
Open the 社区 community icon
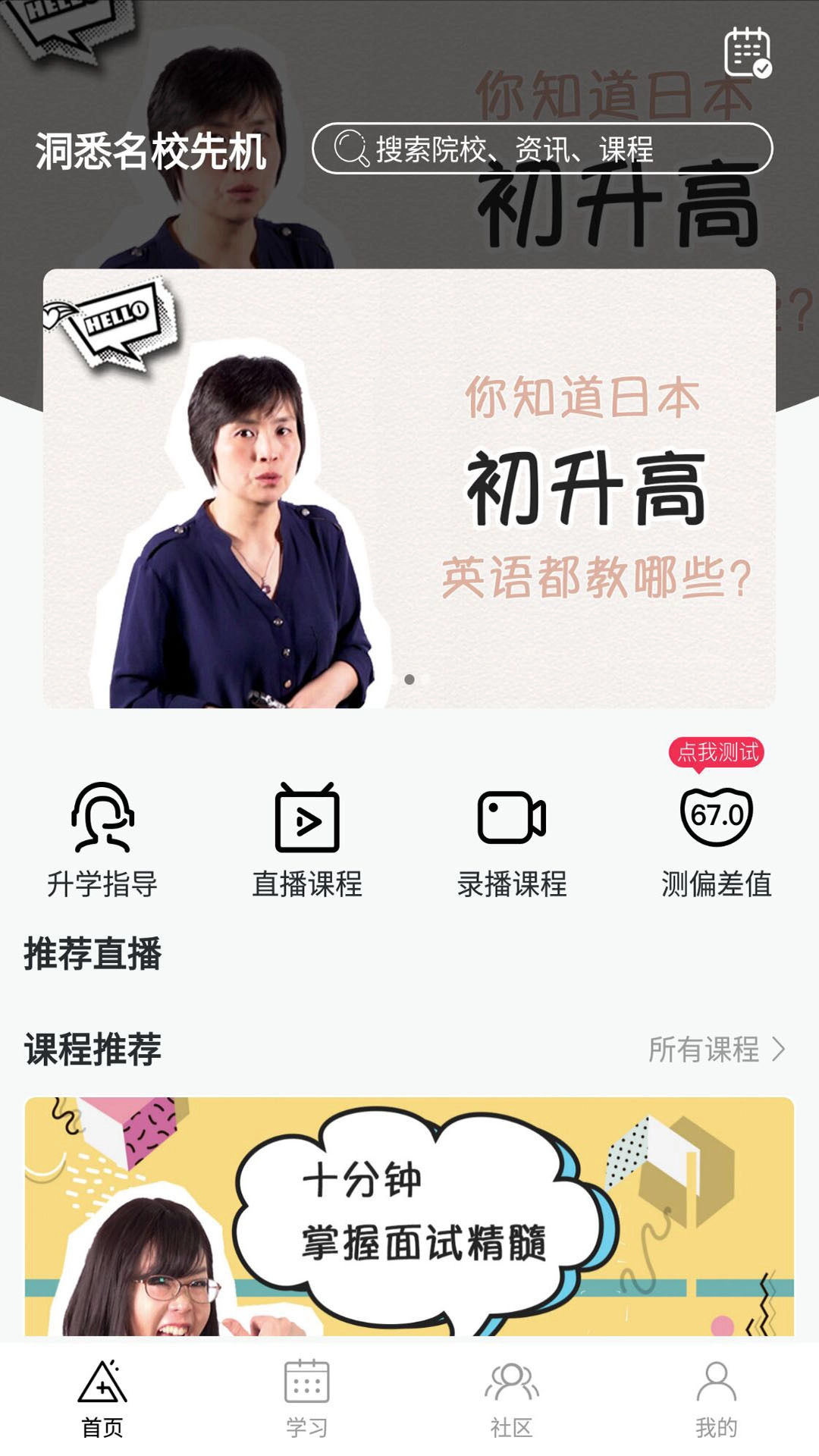click(512, 1399)
